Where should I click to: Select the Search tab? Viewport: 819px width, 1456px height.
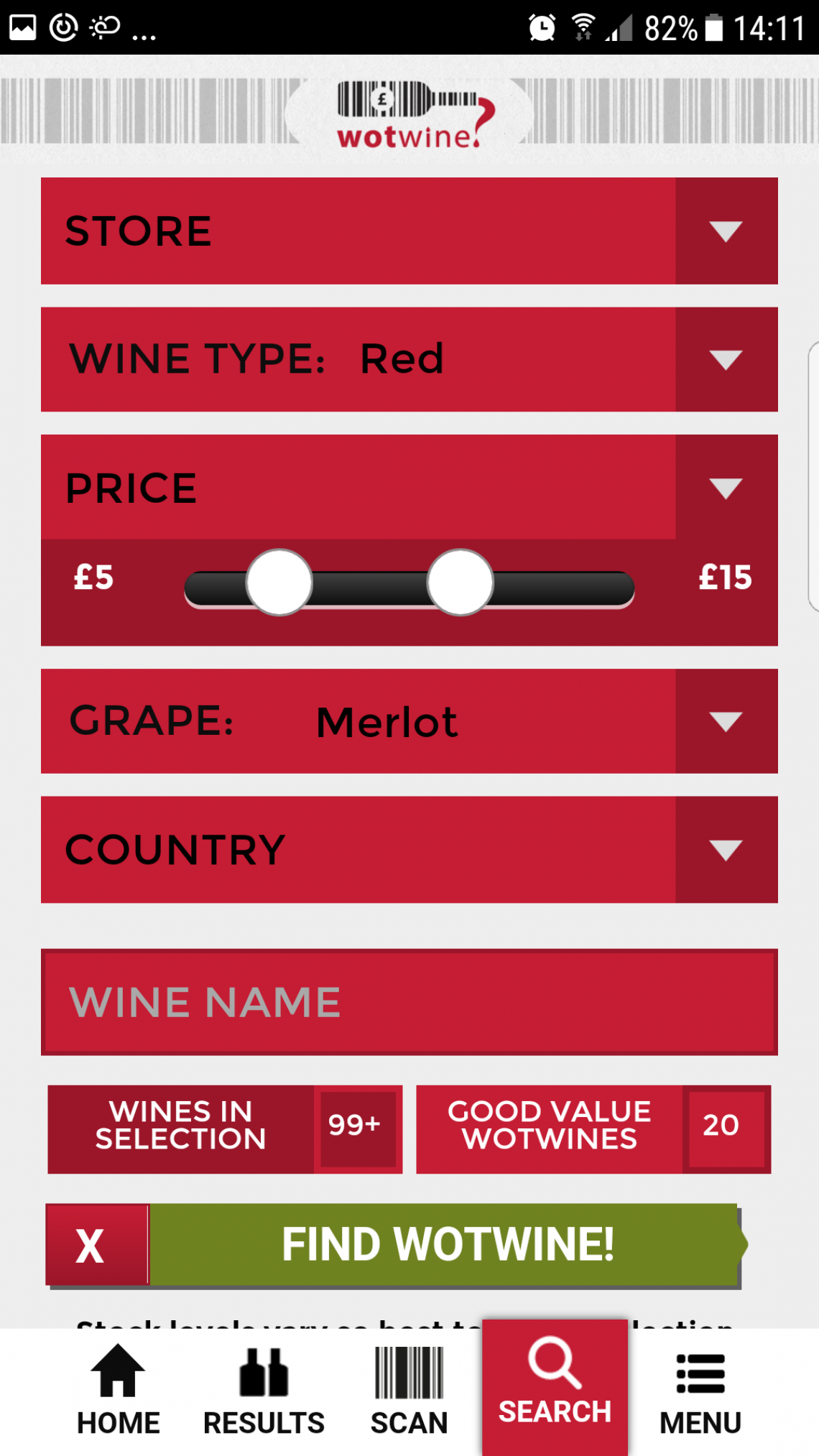point(555,1388)
